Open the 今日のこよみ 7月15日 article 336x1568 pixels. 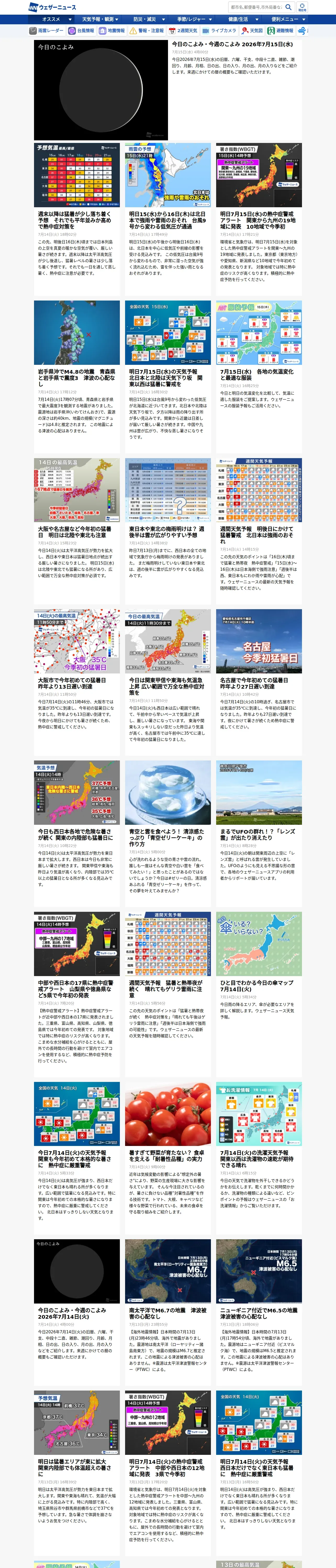pos(232,44)
